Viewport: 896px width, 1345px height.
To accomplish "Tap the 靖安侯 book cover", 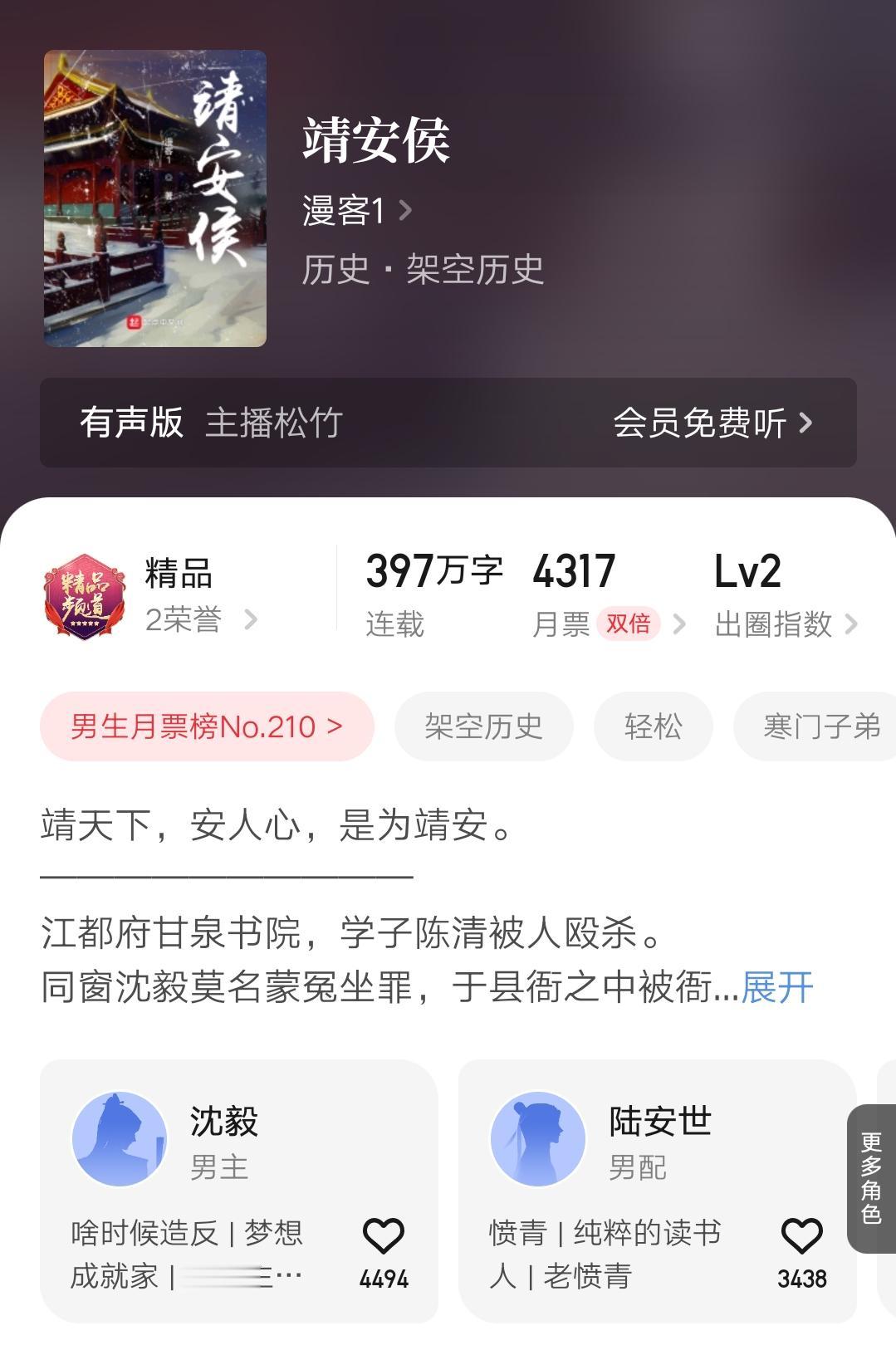I will click(155, 198).
